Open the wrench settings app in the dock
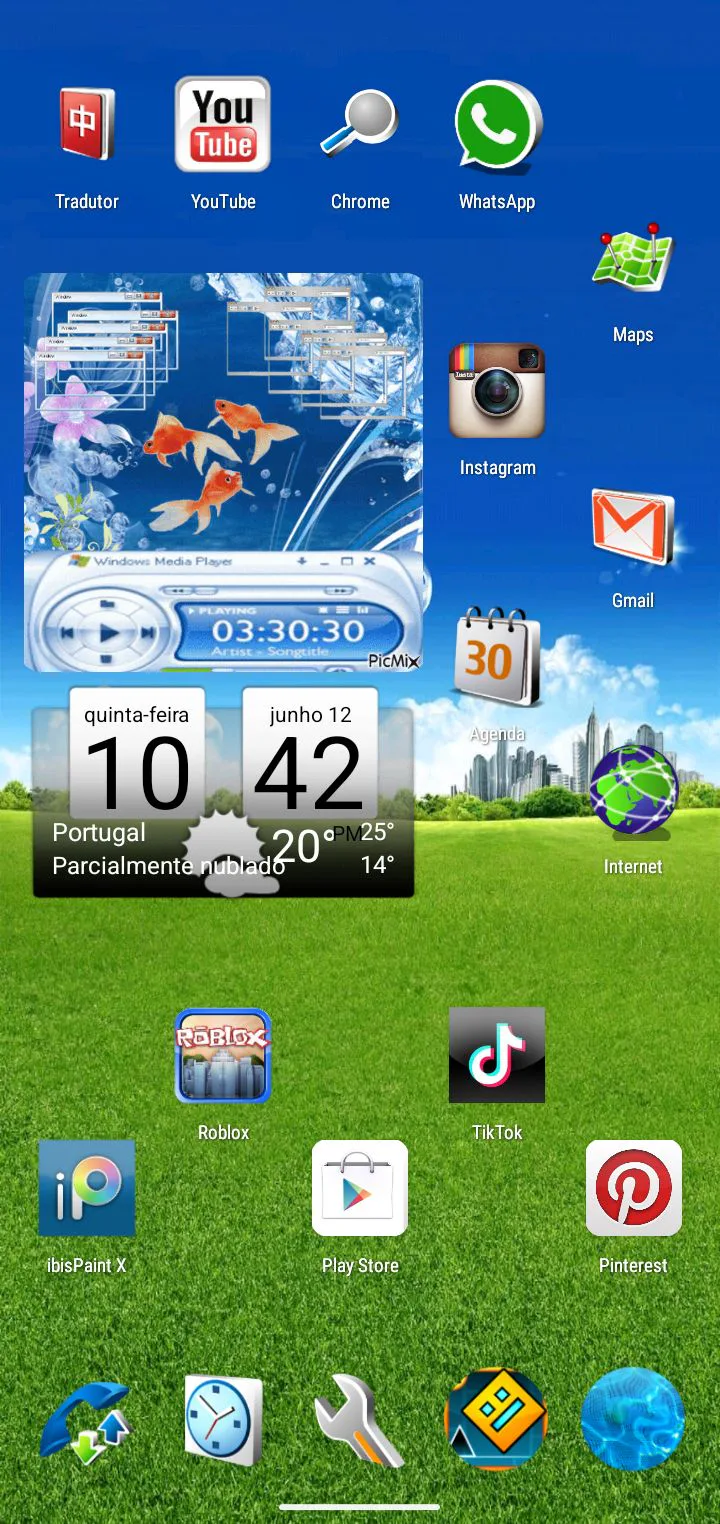Image resolution: width=720 pixels, height=1524 pixels. (x=360, y=1420)
